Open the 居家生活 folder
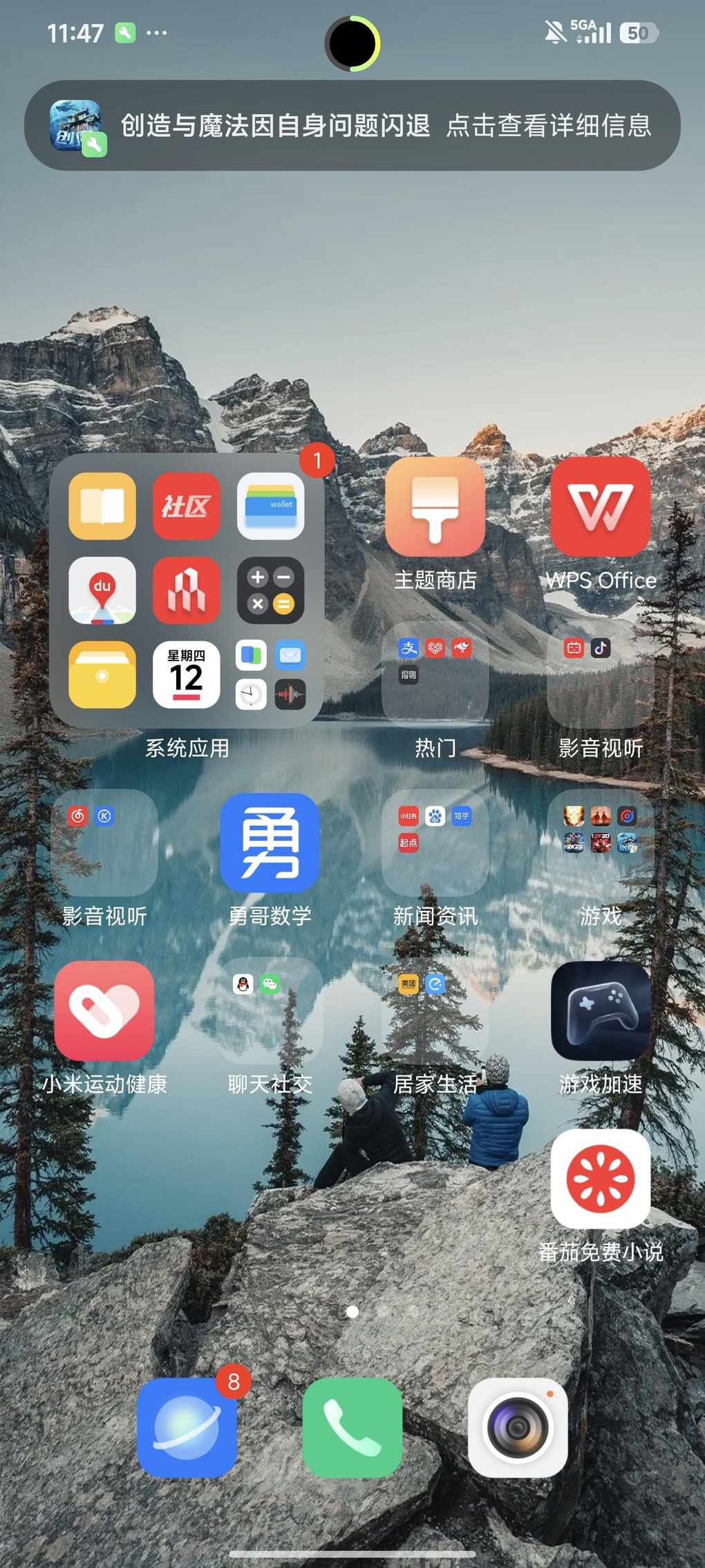The width and height of the screenshot is (705, 1568). (x=435, y=1011)
